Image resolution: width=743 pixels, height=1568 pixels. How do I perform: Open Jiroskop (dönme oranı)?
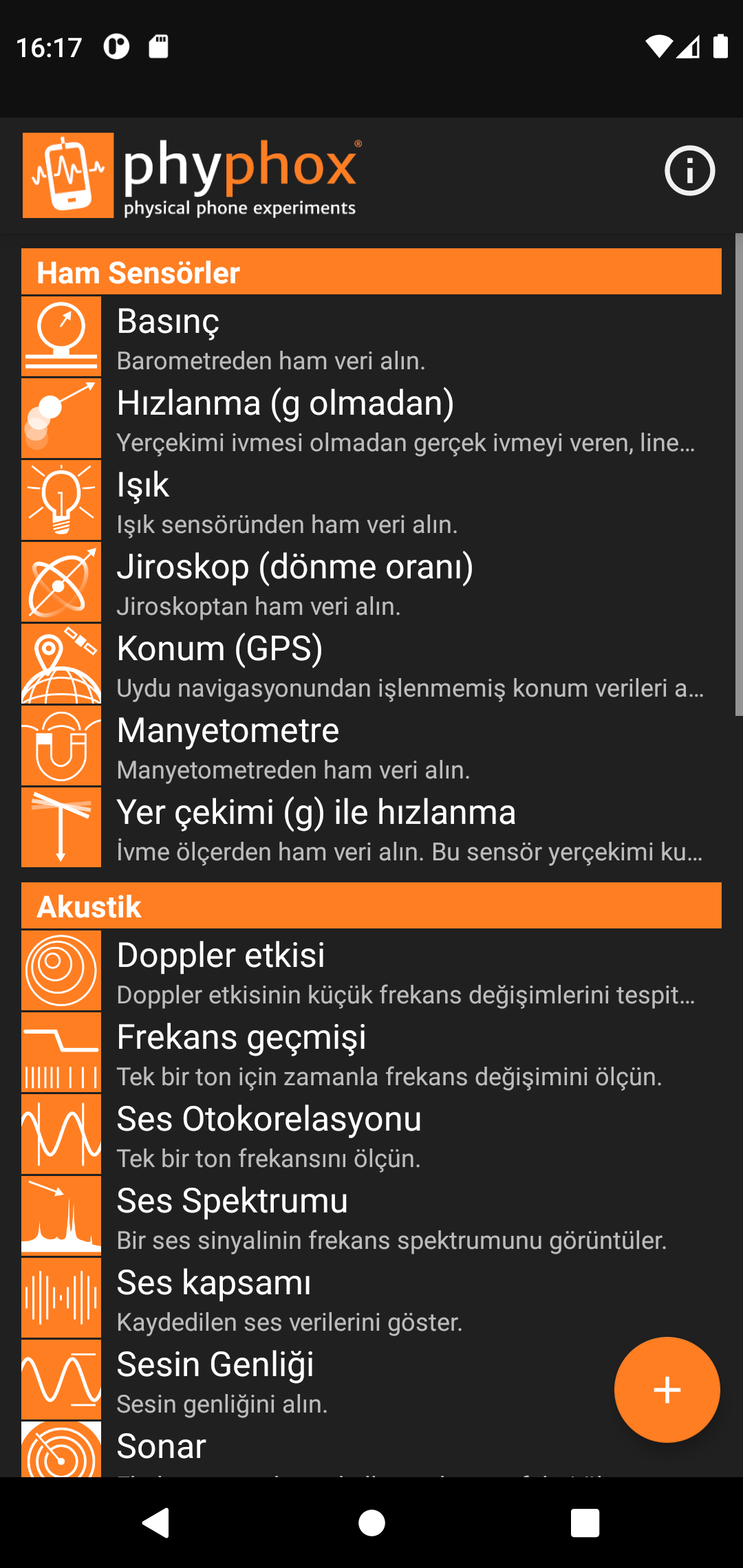371,582
